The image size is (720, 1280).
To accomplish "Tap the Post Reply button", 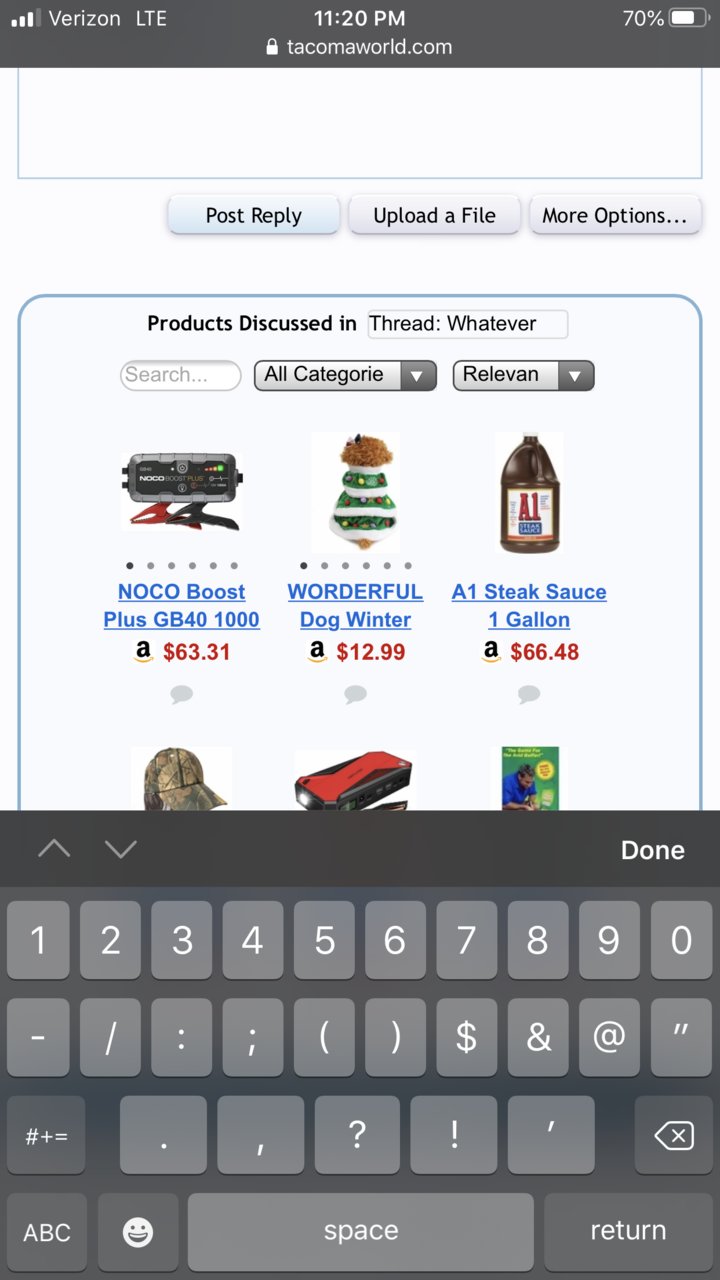I will point(254,215).
